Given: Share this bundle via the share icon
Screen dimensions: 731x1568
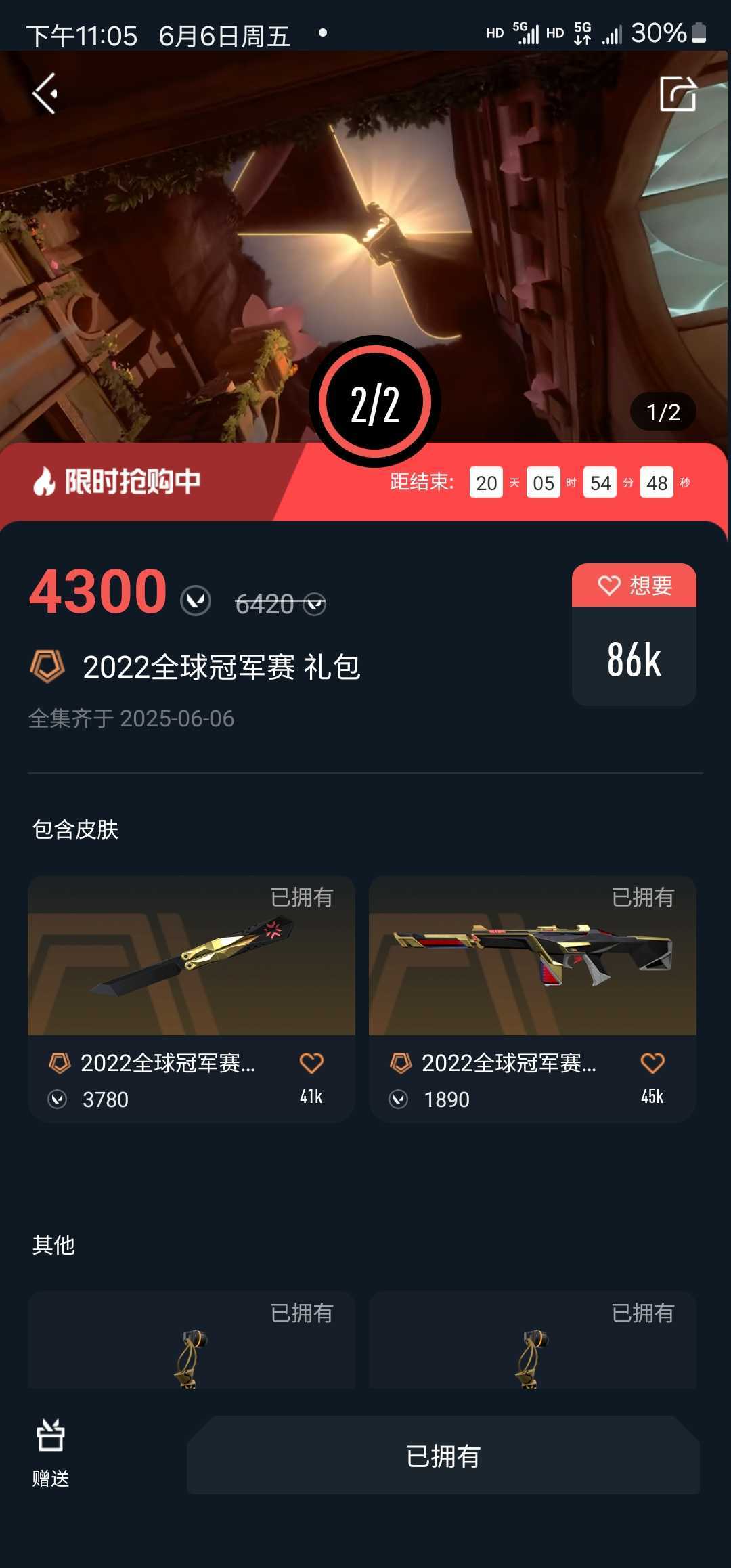Looking at the screenshot, I should point(678,93).
